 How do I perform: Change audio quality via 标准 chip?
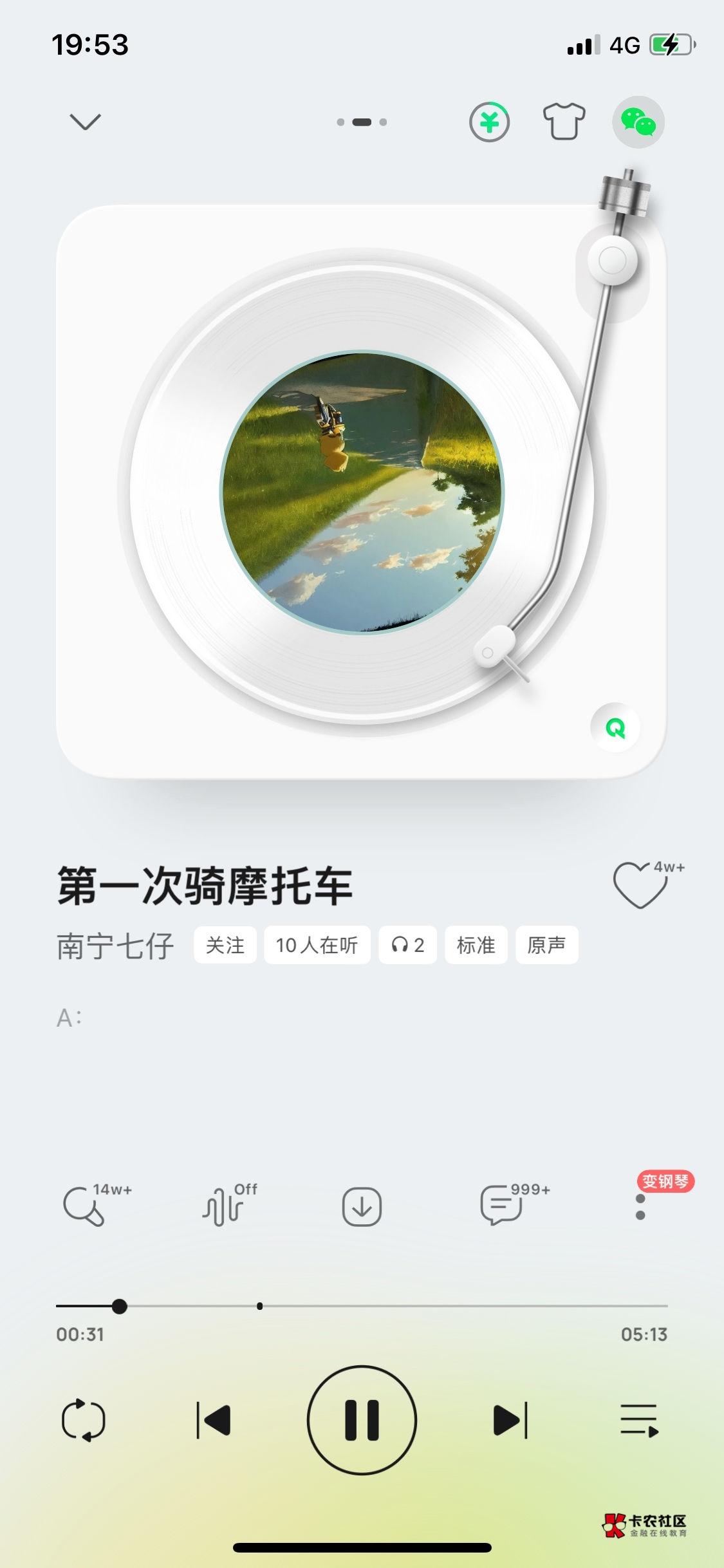tap(476, 945)
